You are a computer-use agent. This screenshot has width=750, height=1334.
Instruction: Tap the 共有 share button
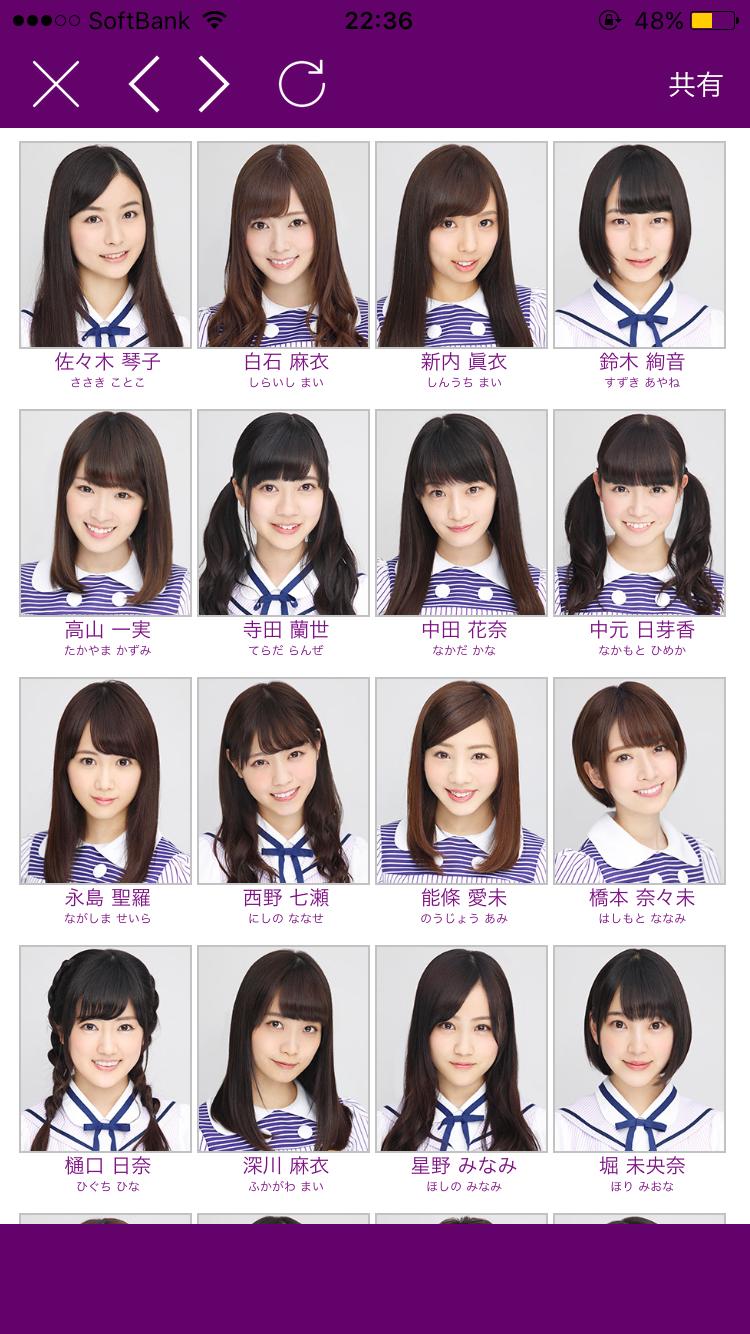click(x=695, y=85)
